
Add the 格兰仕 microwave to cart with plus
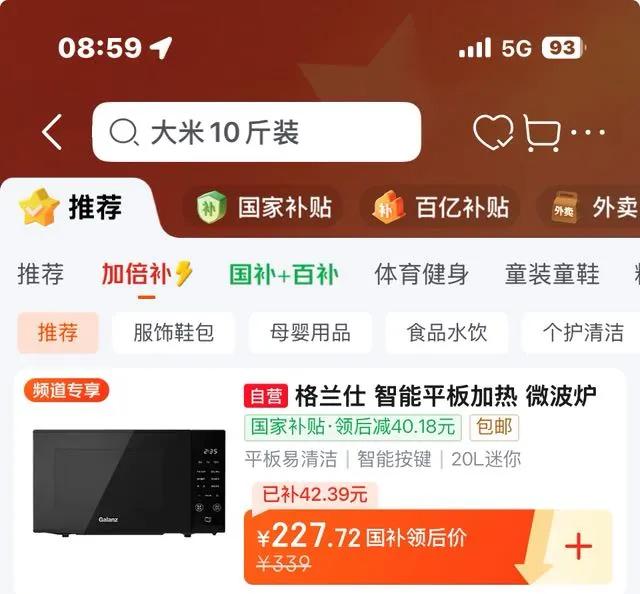pyautogui.click(x=578, y=546)
